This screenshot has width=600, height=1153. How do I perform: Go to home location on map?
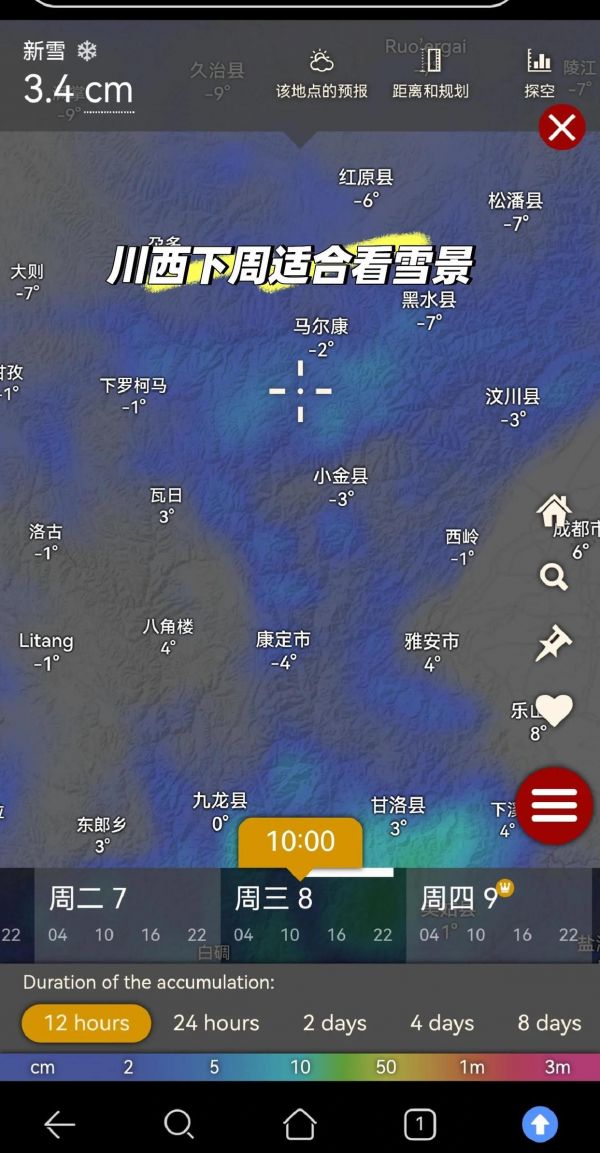click(554, 511)
